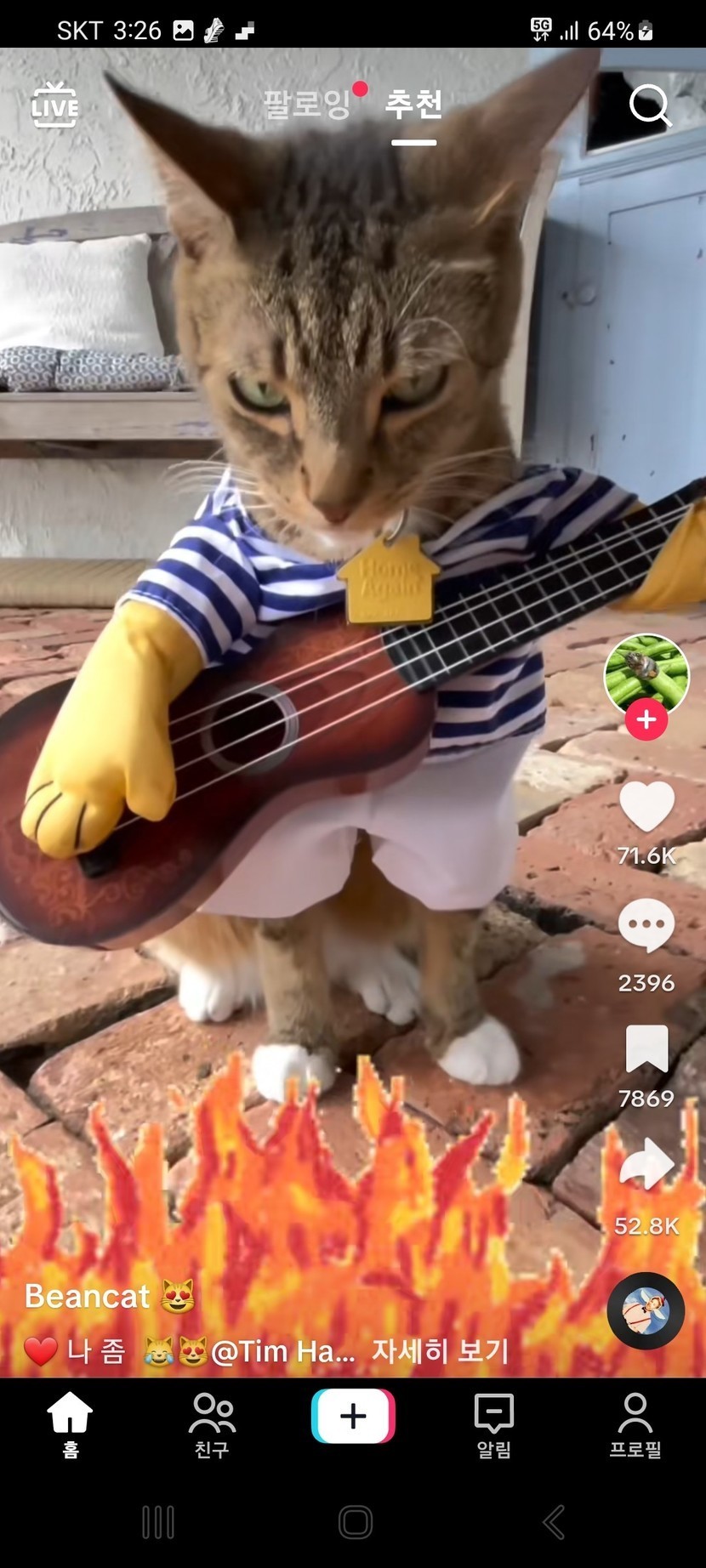The height and width of the screenshot is (1568, 706).
Task: Open the 알림 inbox tab
Action: point(493,1424)
